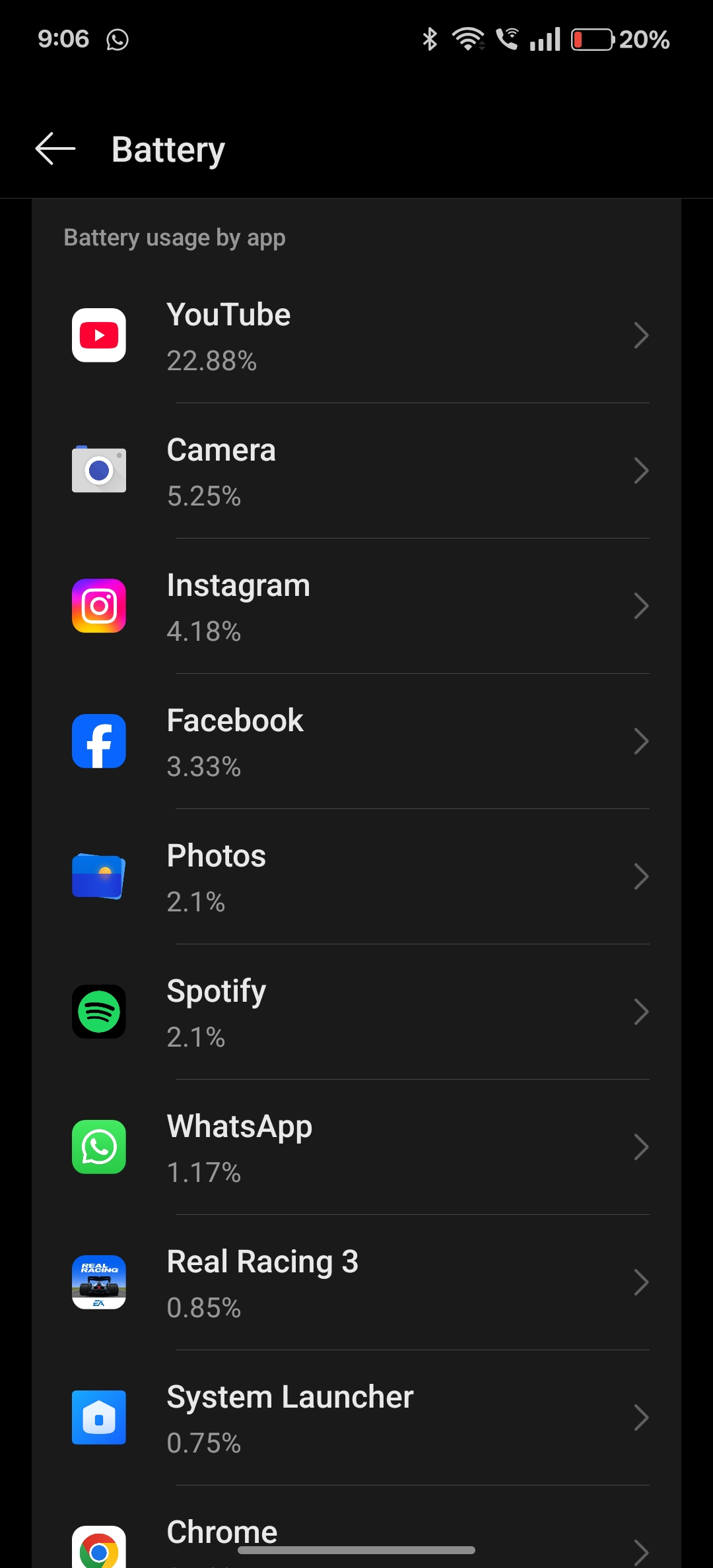This screenshot has width=713, height=1568.
Task: Open YouTube battery usage details
Action: click(356, 336)
